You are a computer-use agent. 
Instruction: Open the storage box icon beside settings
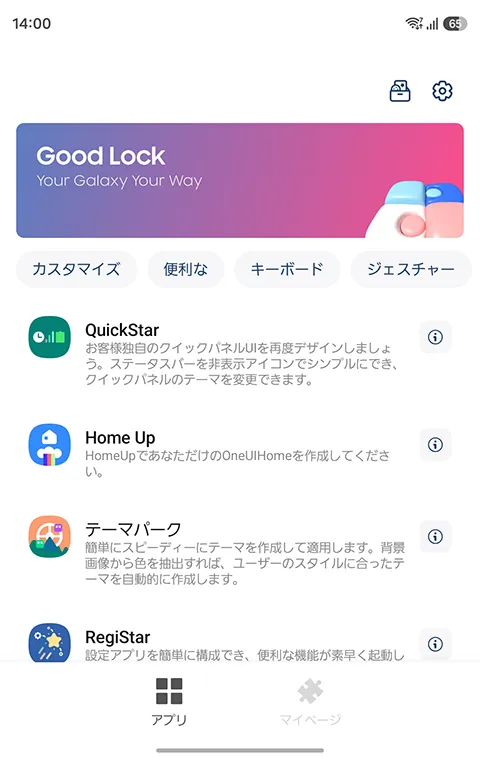400,91
